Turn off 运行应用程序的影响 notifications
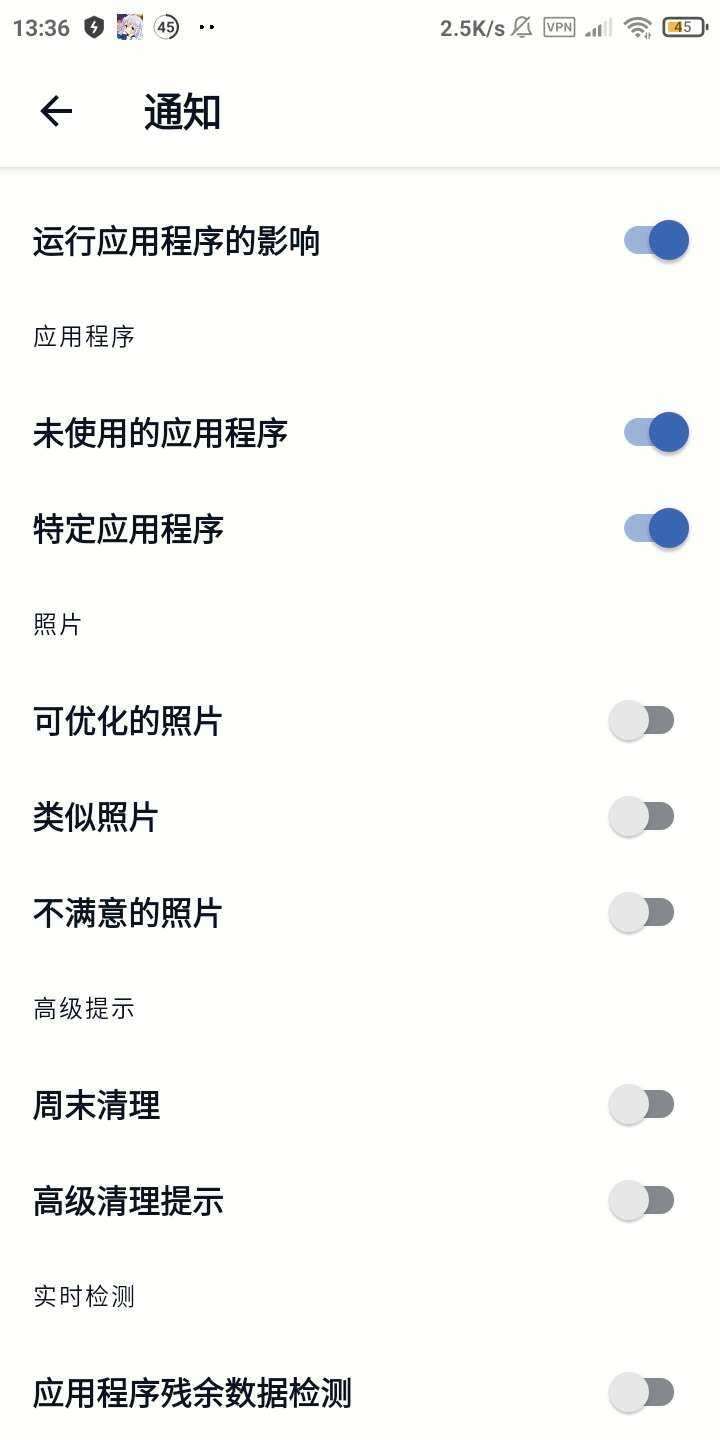Image resolution: width=720 pixels, height=1440 pixels. [x=656, y=241]
